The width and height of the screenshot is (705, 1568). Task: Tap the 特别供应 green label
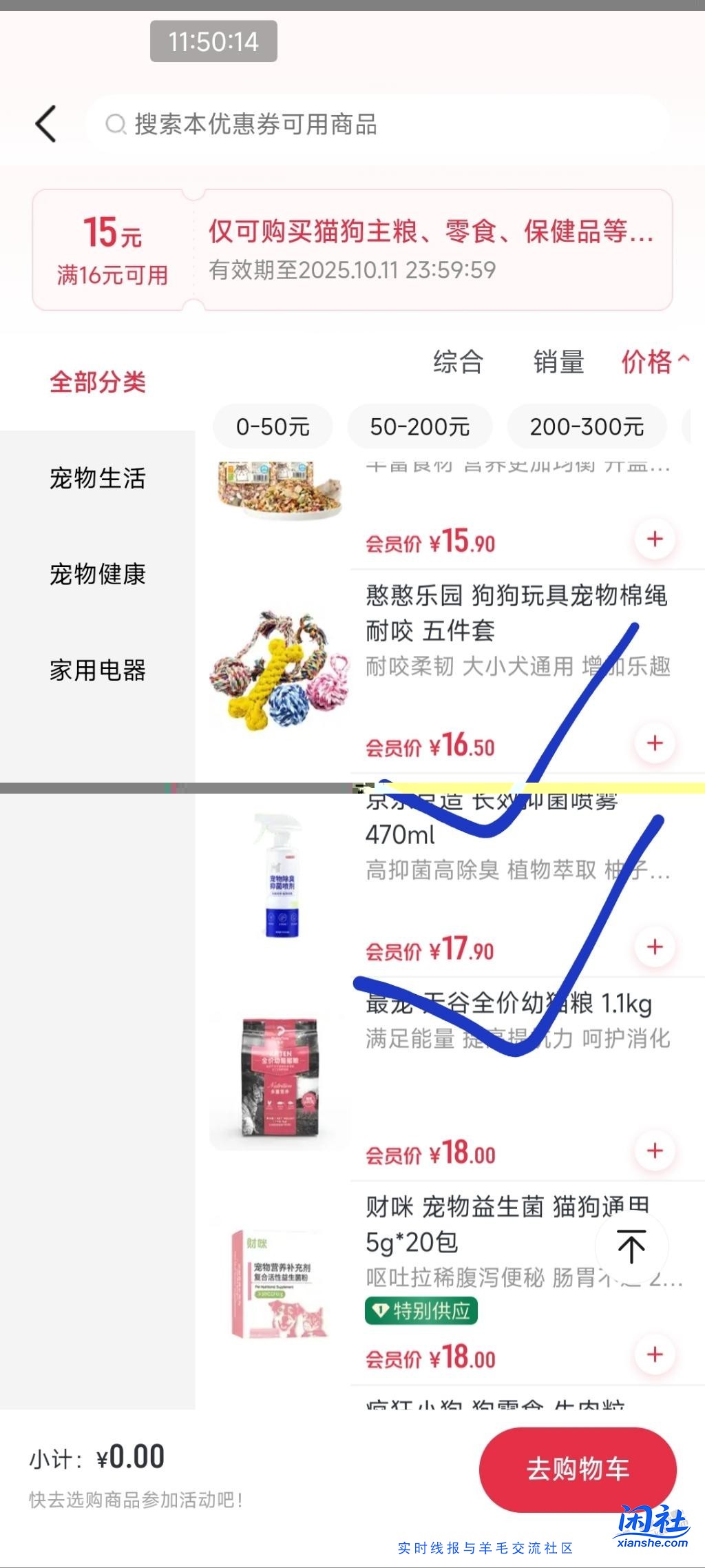(x=421, y=1311)
